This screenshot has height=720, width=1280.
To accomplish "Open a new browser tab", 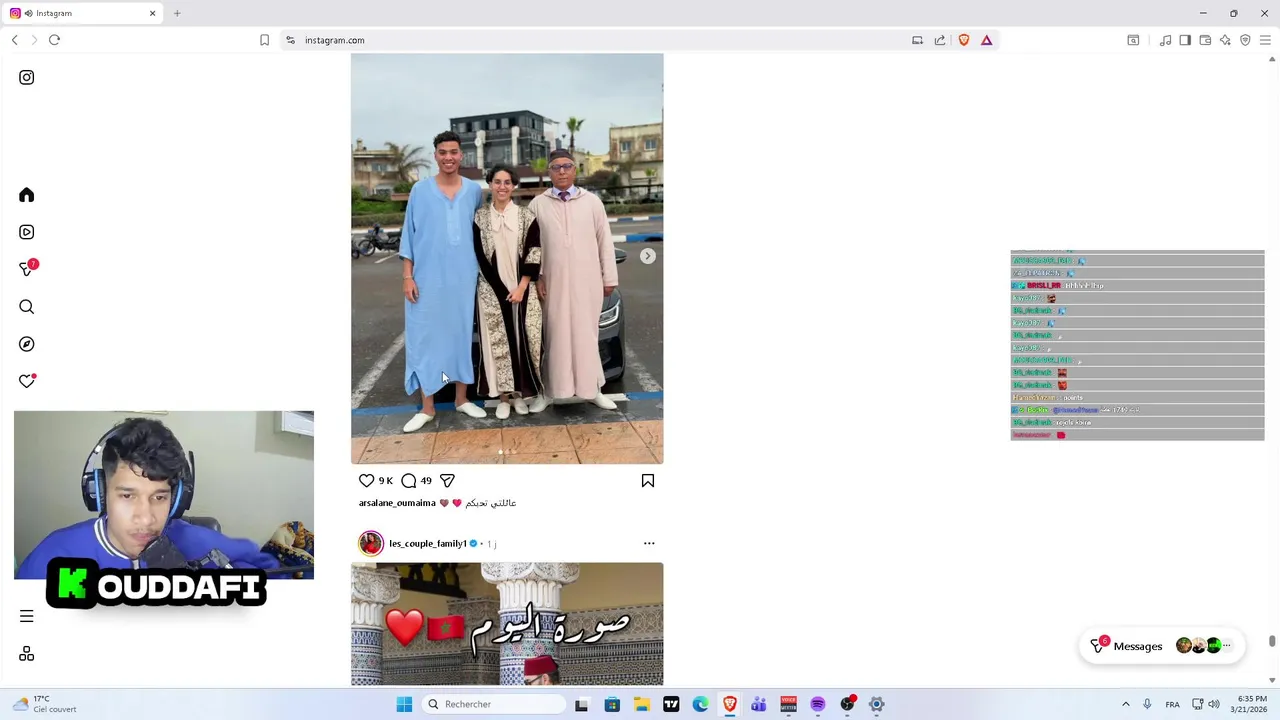I will click(x=177, y=13).
